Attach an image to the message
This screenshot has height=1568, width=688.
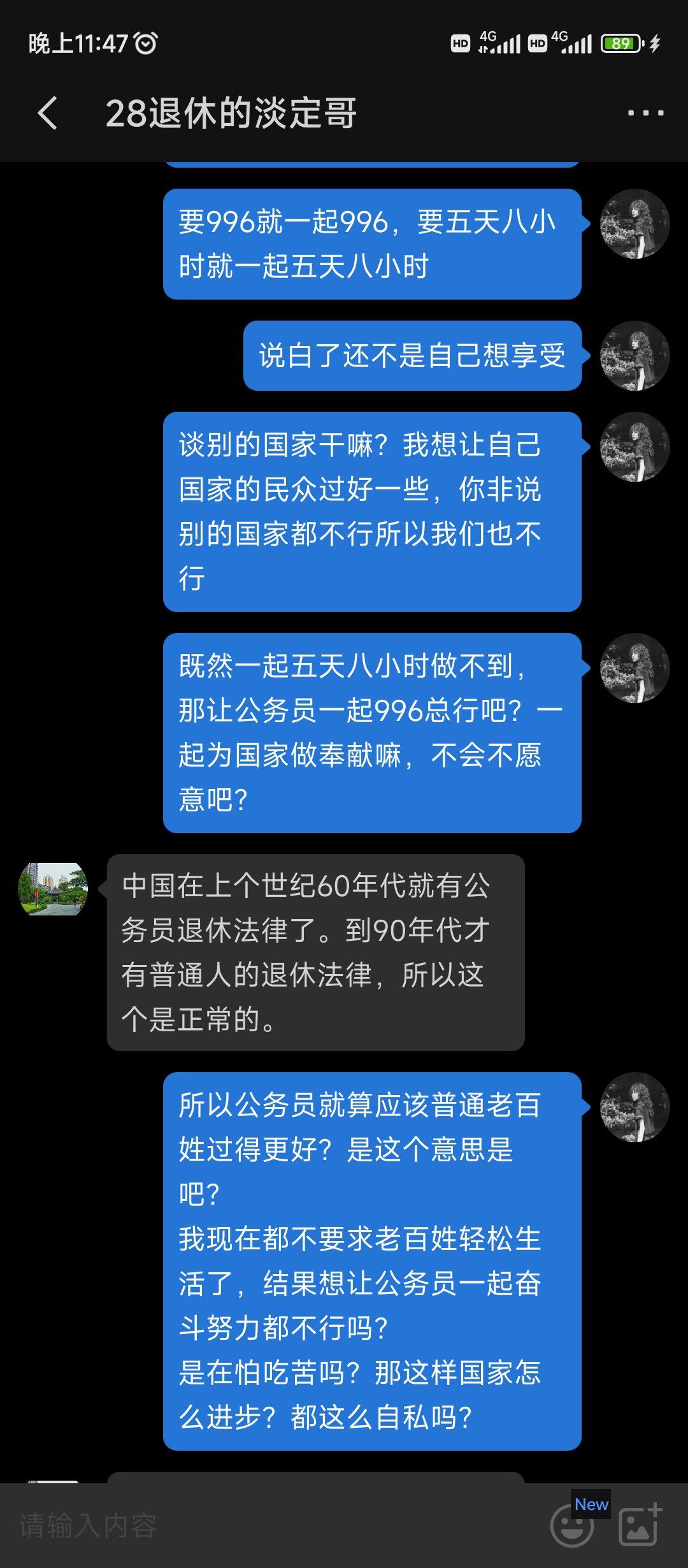[x=639, y=1526]
